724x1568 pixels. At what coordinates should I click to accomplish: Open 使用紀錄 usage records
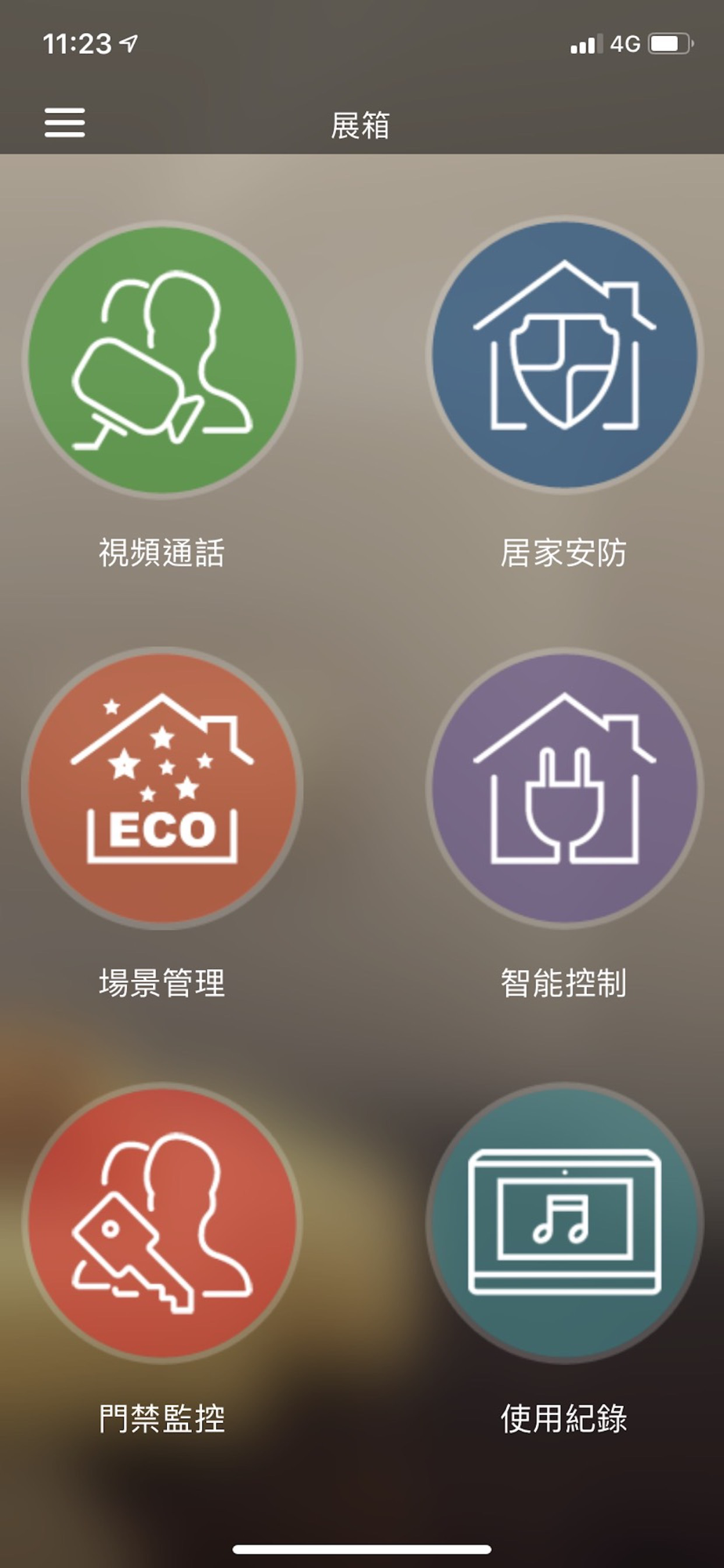pyautogui.click(x=564, y=1223)
